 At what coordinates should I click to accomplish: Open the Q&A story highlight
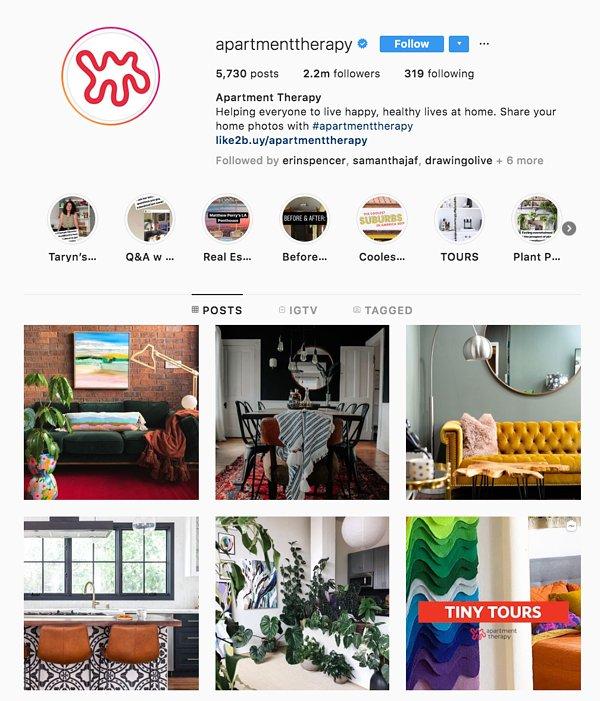pyautogui.click(x=150, y=219)
